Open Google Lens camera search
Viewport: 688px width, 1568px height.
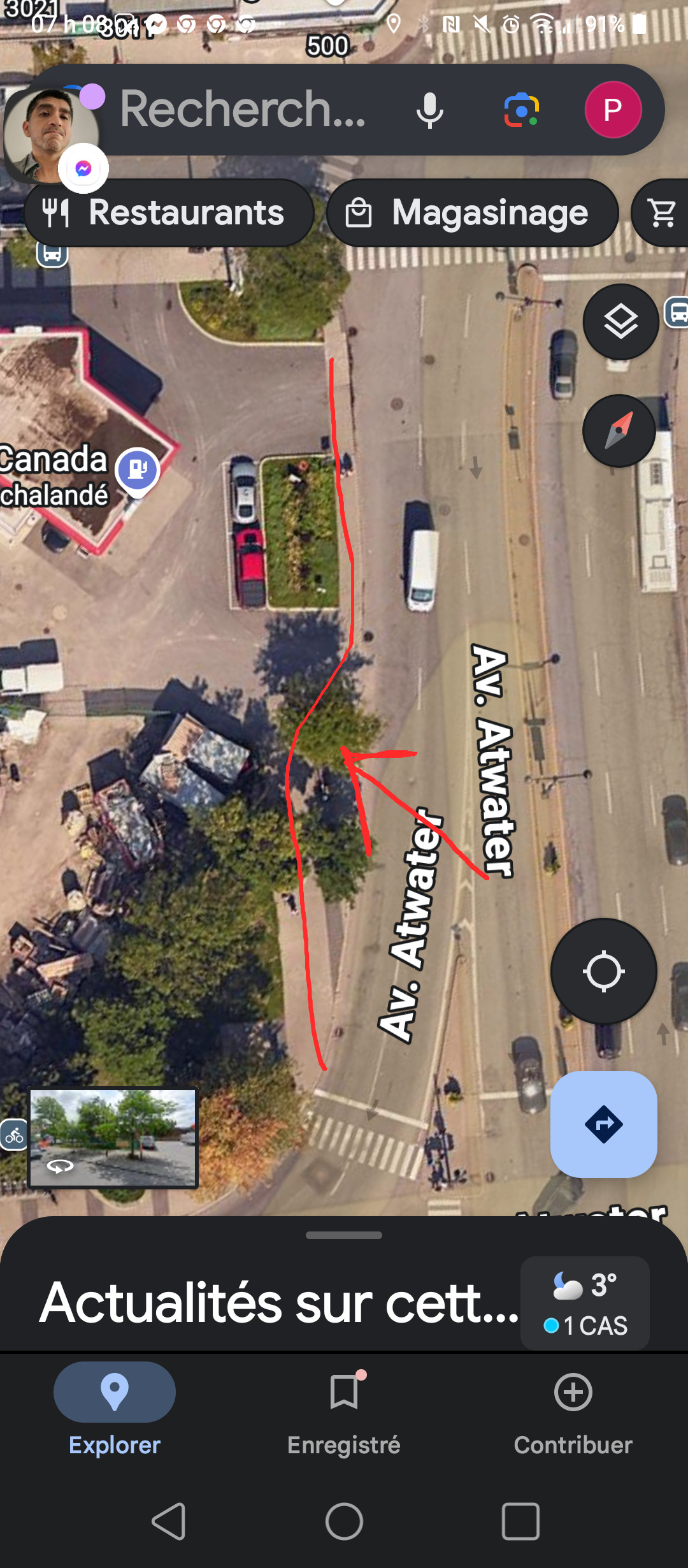[x=522, y=110]
